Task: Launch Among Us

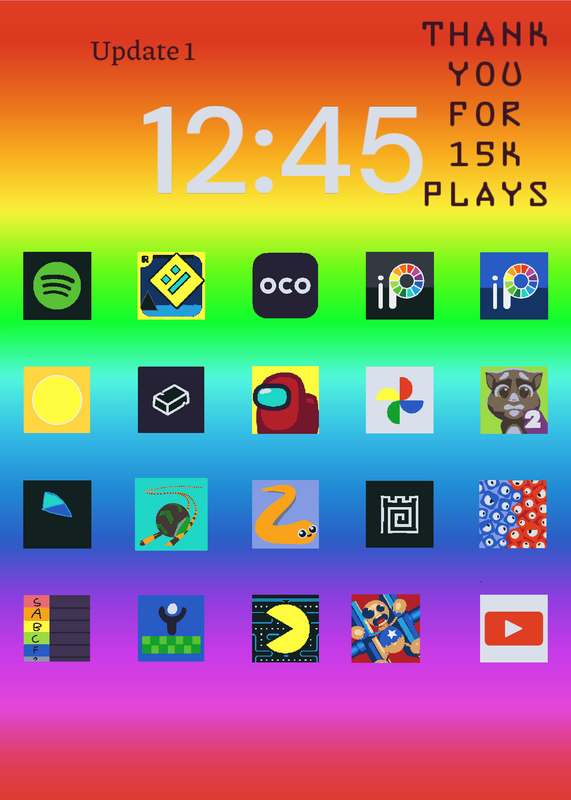Action: click(x=285, y=399)
